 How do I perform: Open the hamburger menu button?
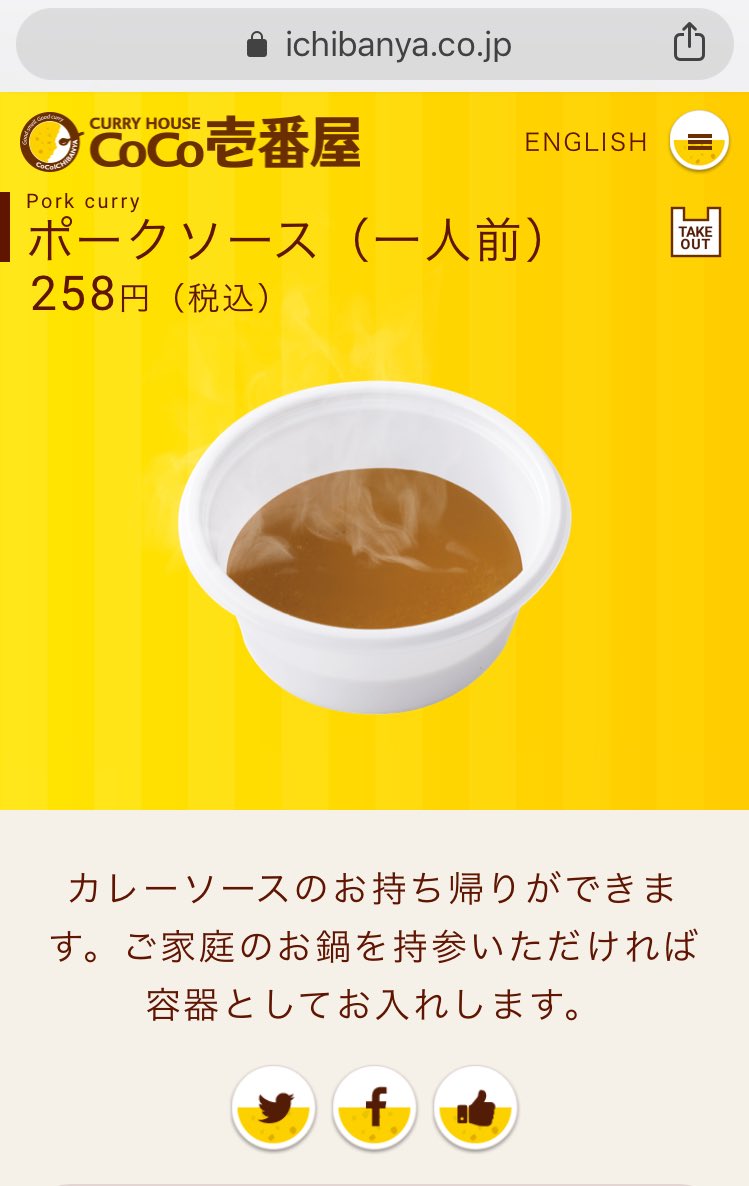pos(699,141)
